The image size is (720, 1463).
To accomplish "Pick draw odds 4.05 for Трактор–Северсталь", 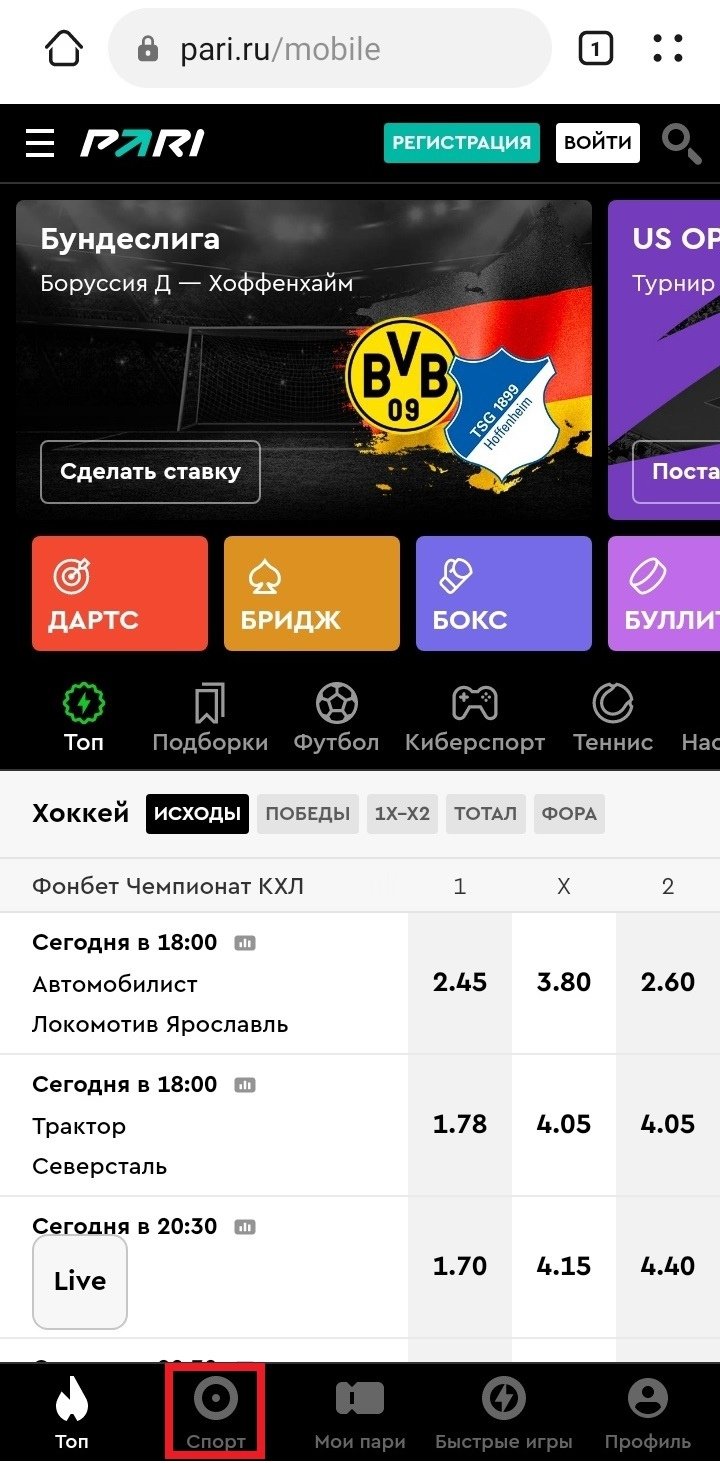I will (x=564, y=1125).
